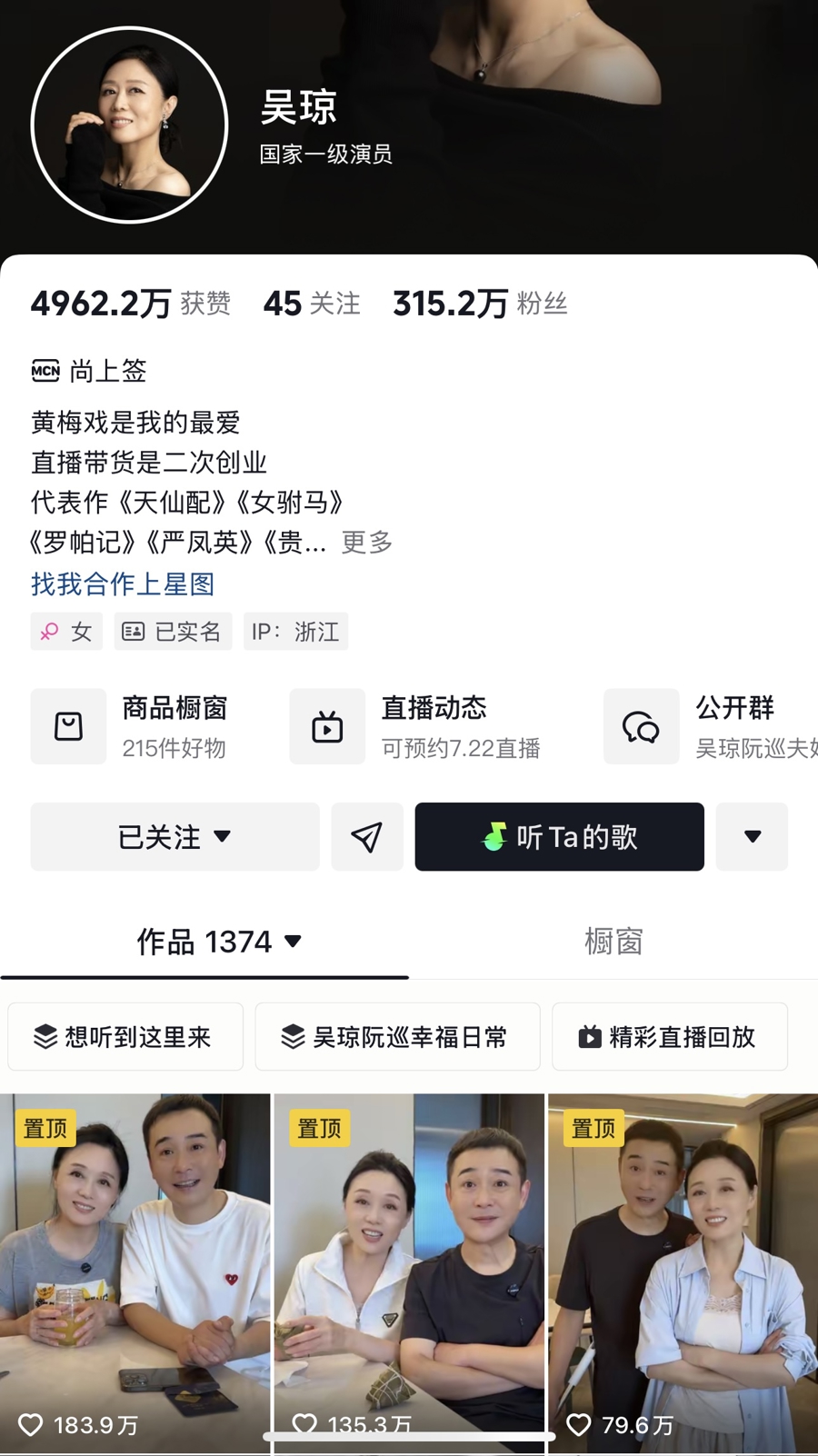Expand the recommended accounts arrow button
The image size is (818, 1456).
pyautogui.click(x=752, y=837)
